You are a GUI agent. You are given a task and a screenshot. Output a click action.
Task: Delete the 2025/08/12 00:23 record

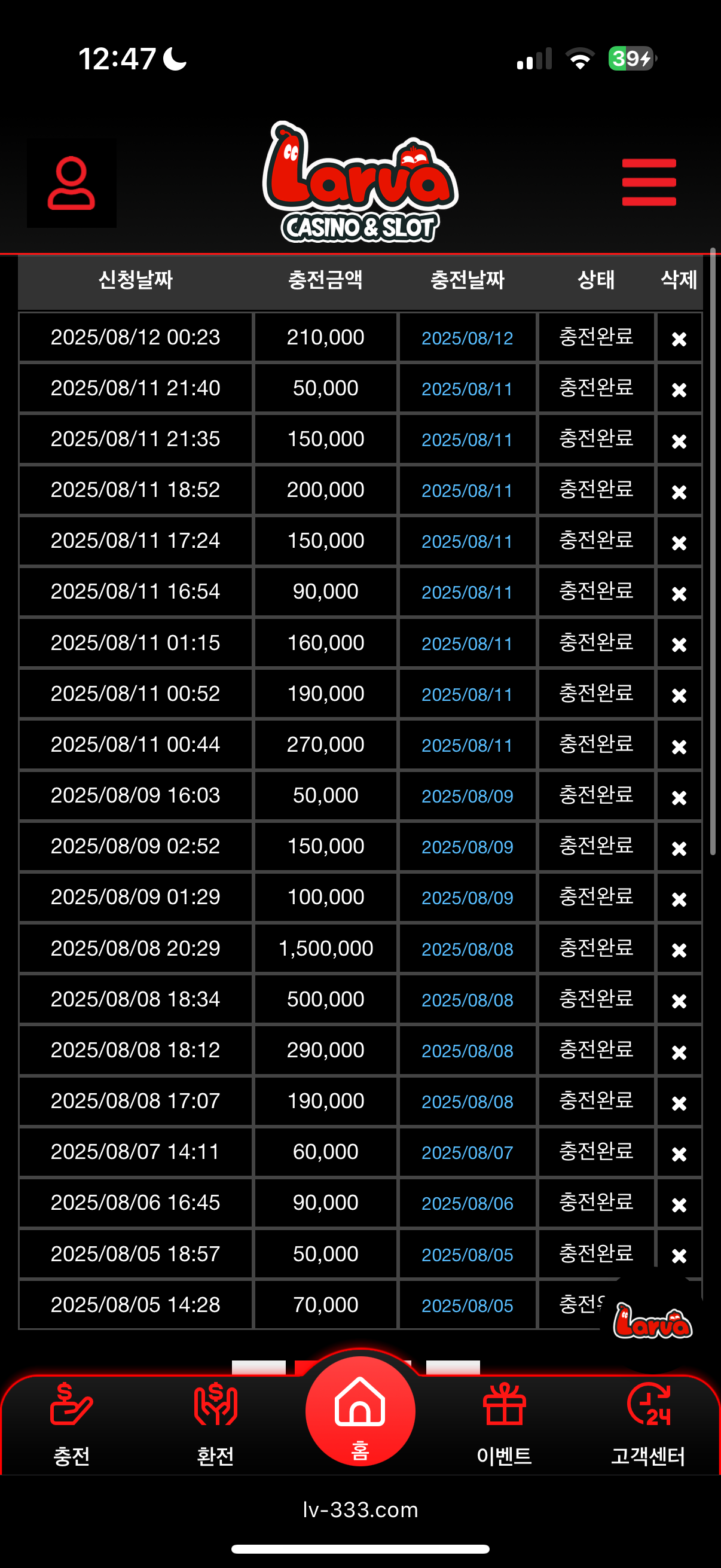point(679,338)
